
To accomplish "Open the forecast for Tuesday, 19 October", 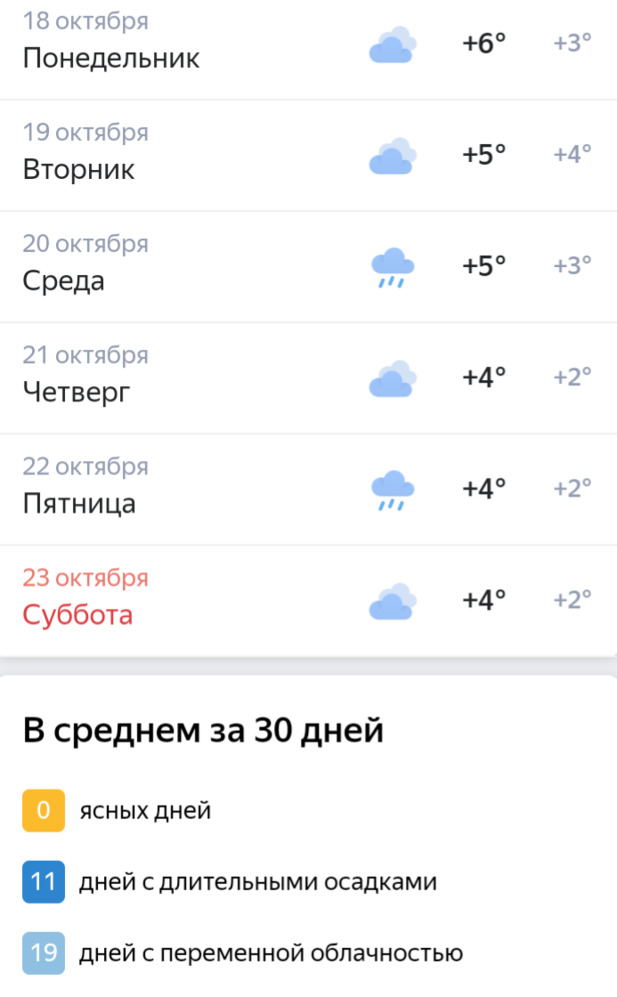I will click(308, 155).
